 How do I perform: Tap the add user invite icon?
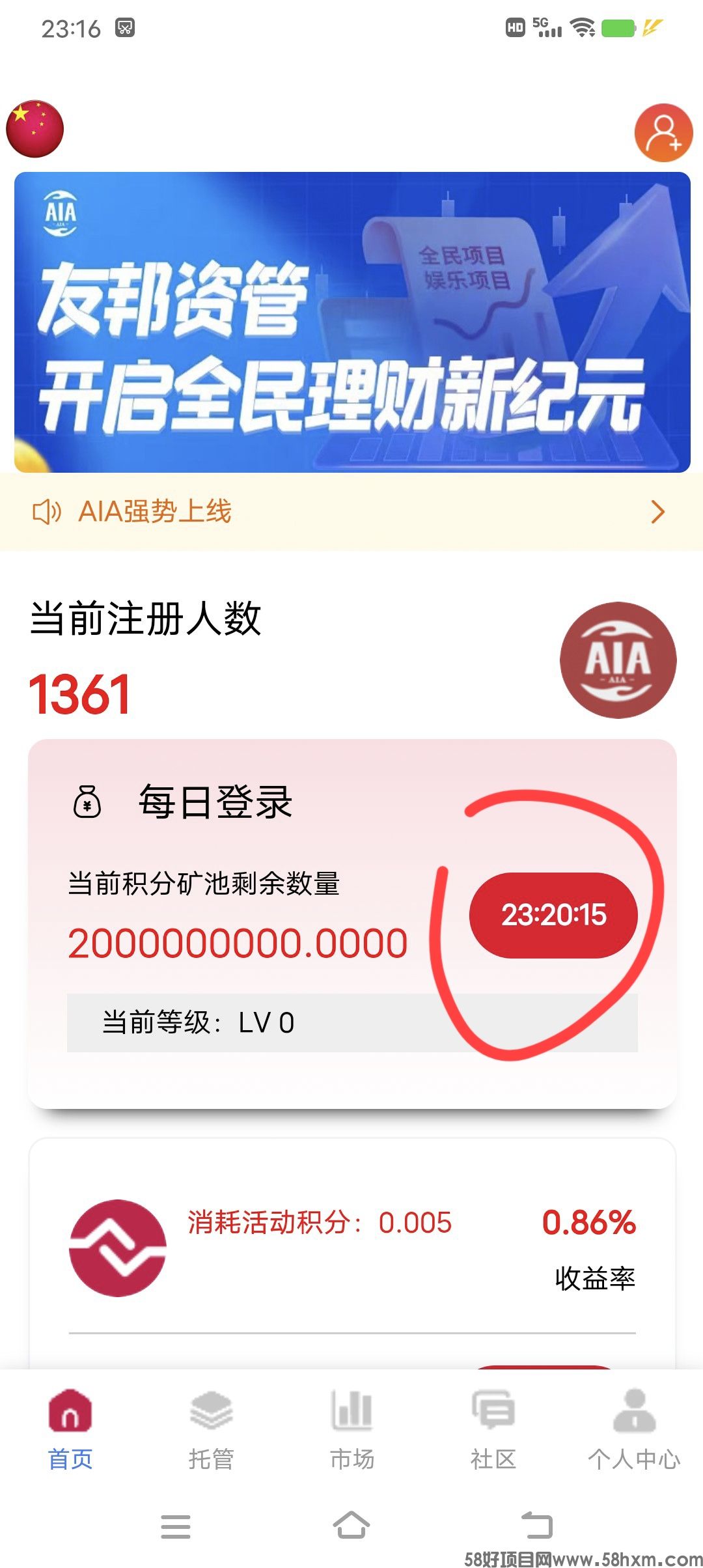663,133
